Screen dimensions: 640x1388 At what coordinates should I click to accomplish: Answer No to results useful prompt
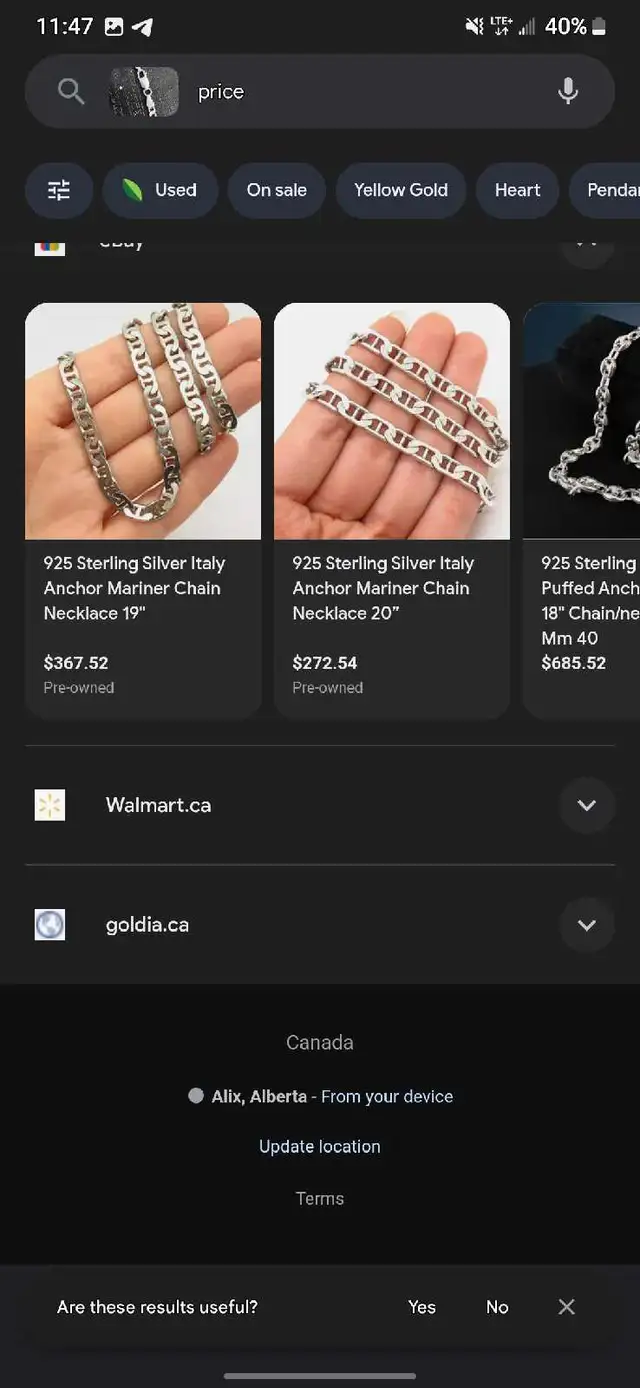pyautogui.click(x=497, y=1307)
